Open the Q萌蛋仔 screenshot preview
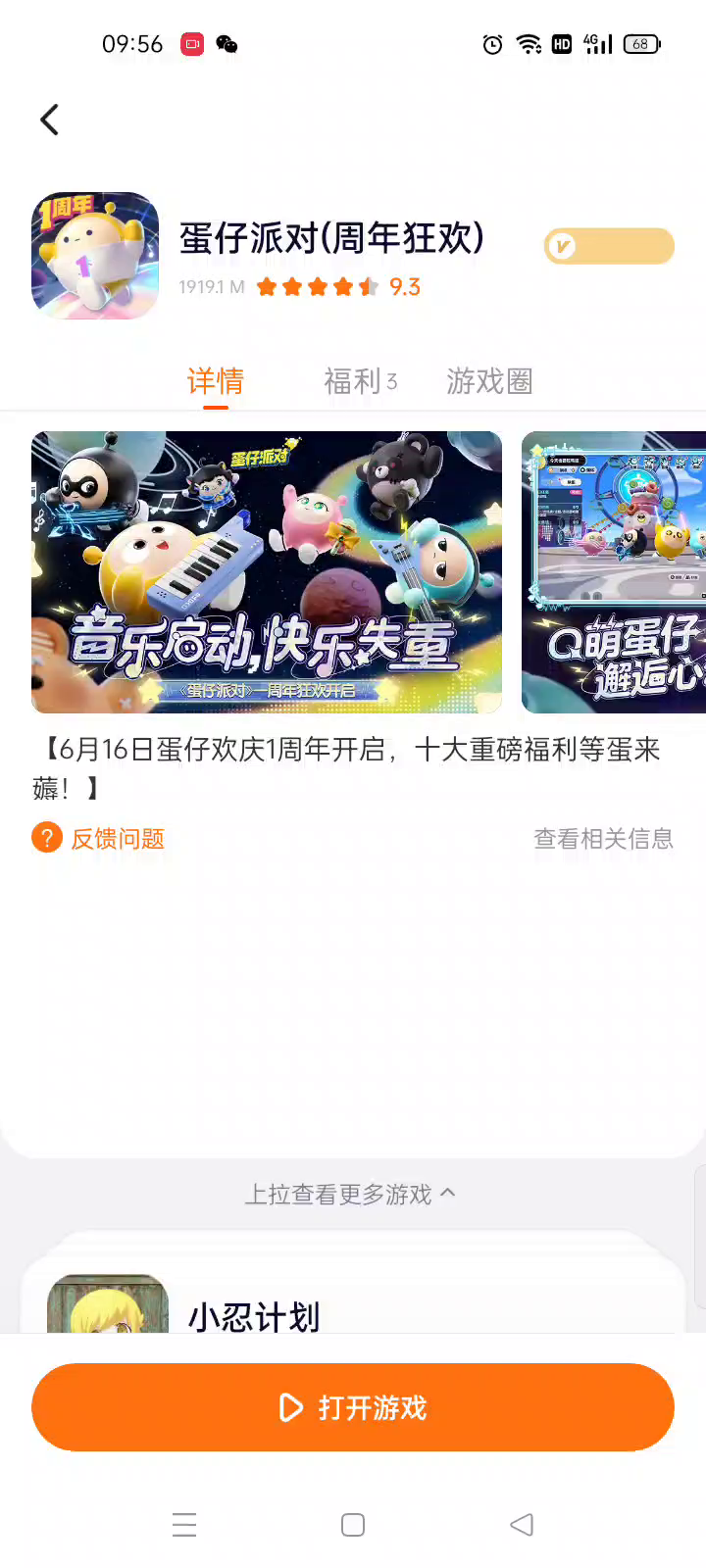The width and height of the screenshot is (706, 1568). [x=614, y=572]
